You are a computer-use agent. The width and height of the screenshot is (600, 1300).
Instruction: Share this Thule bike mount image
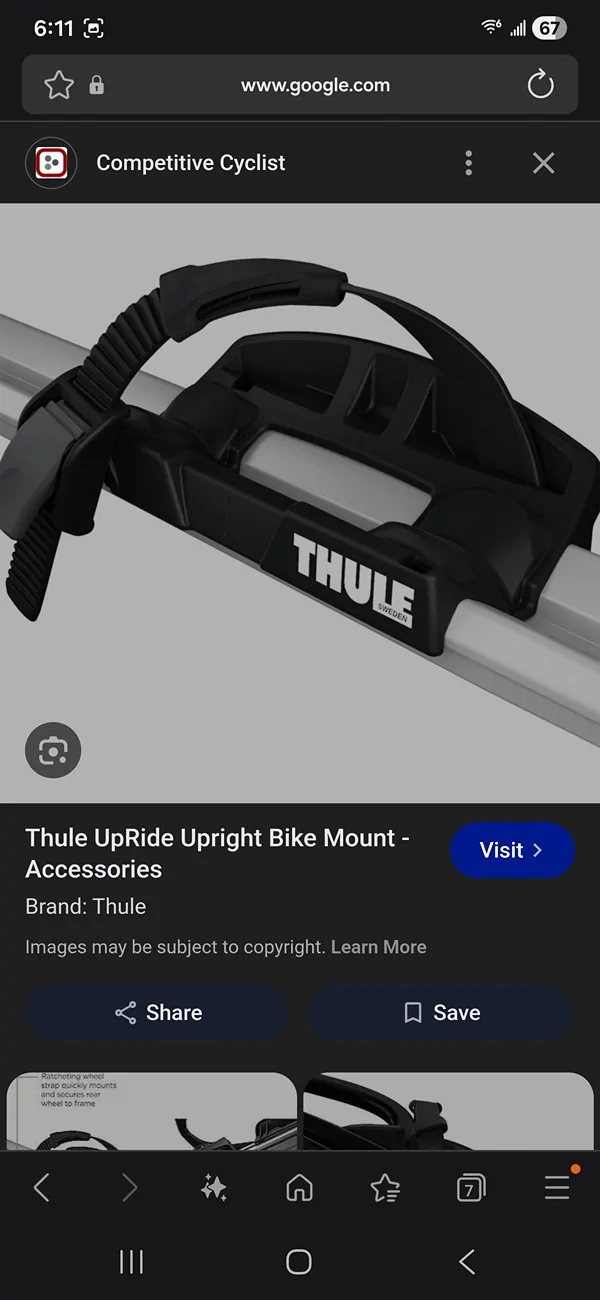(158, 1013)
